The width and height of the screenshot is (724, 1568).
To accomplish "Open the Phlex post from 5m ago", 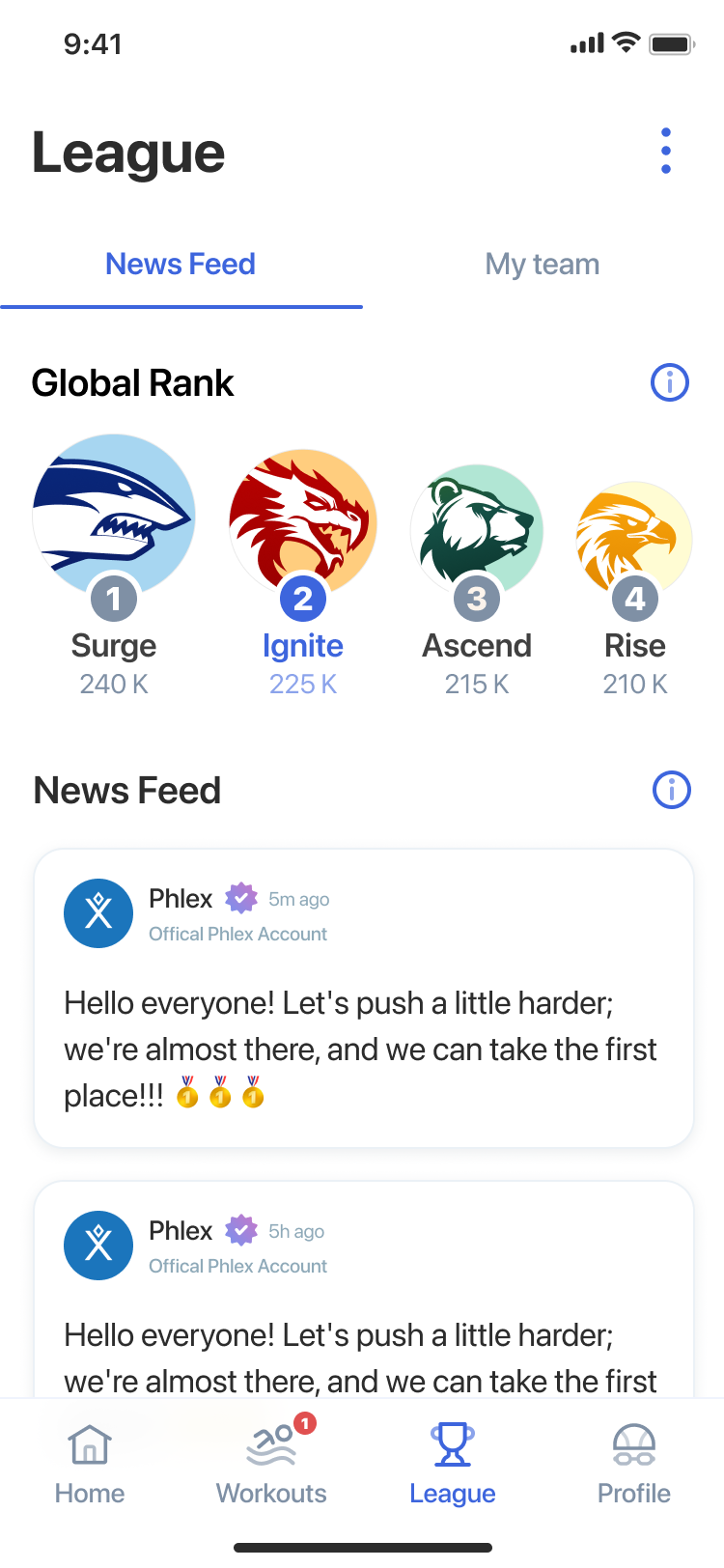I will [x=363, y=998].
